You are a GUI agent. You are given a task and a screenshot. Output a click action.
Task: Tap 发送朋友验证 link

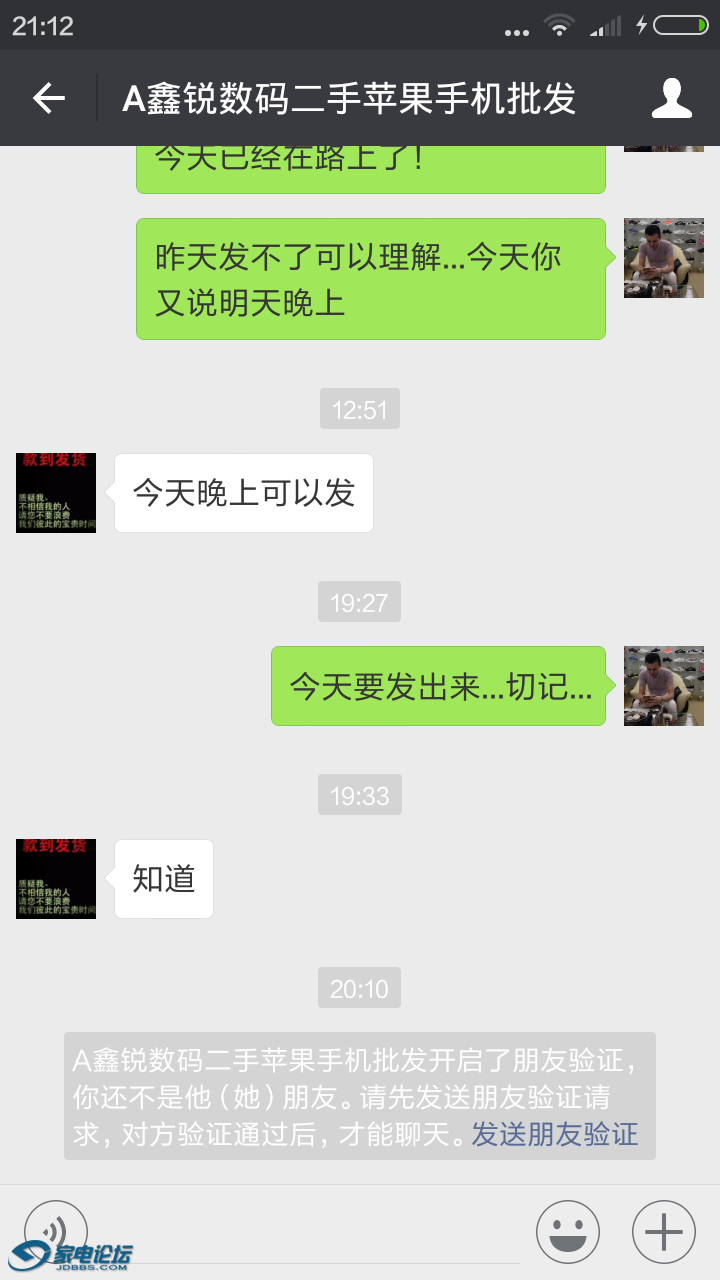click(555, 1135)
